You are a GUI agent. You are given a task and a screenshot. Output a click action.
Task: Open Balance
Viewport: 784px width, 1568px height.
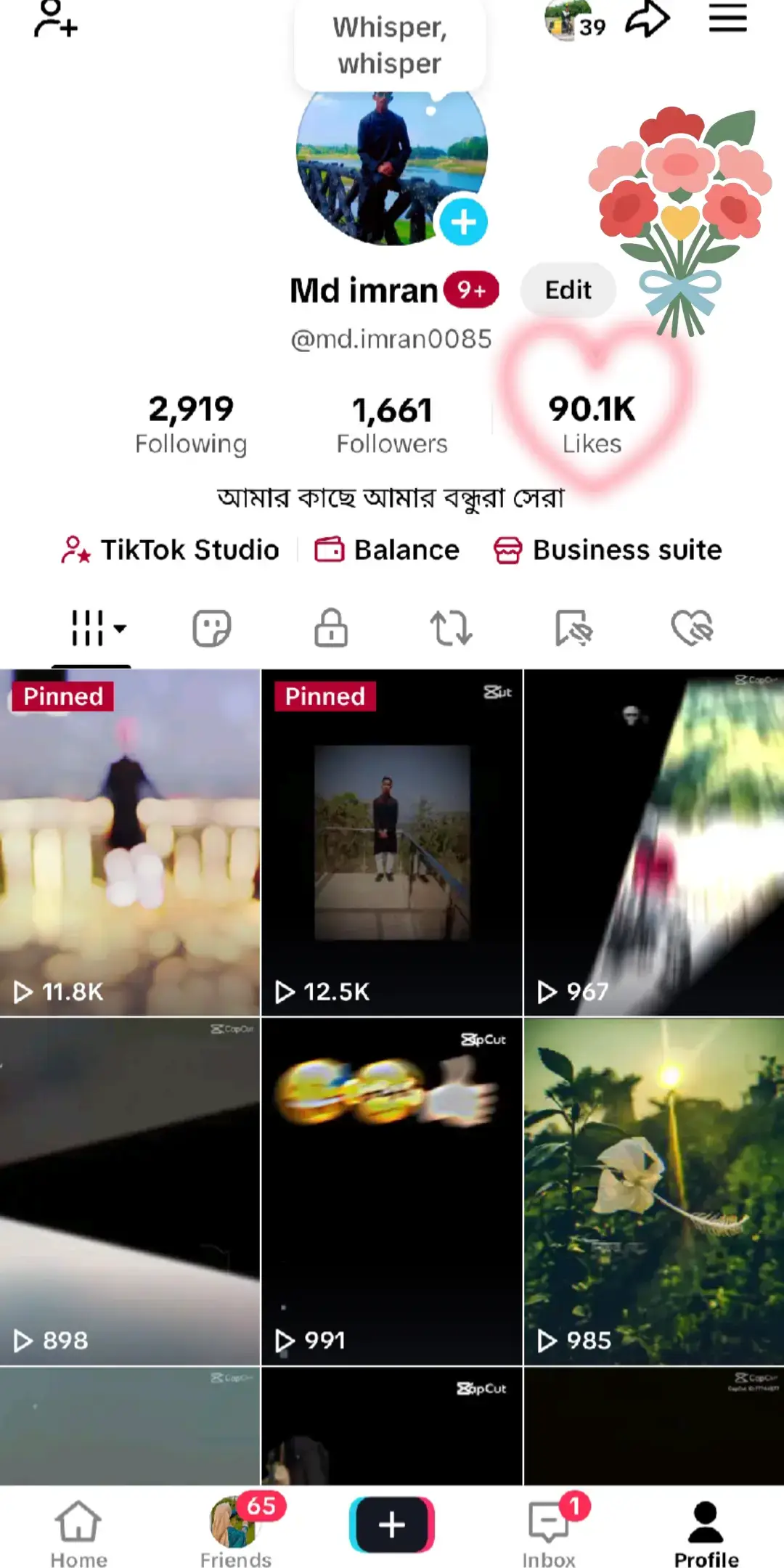[x=387, y=550]
